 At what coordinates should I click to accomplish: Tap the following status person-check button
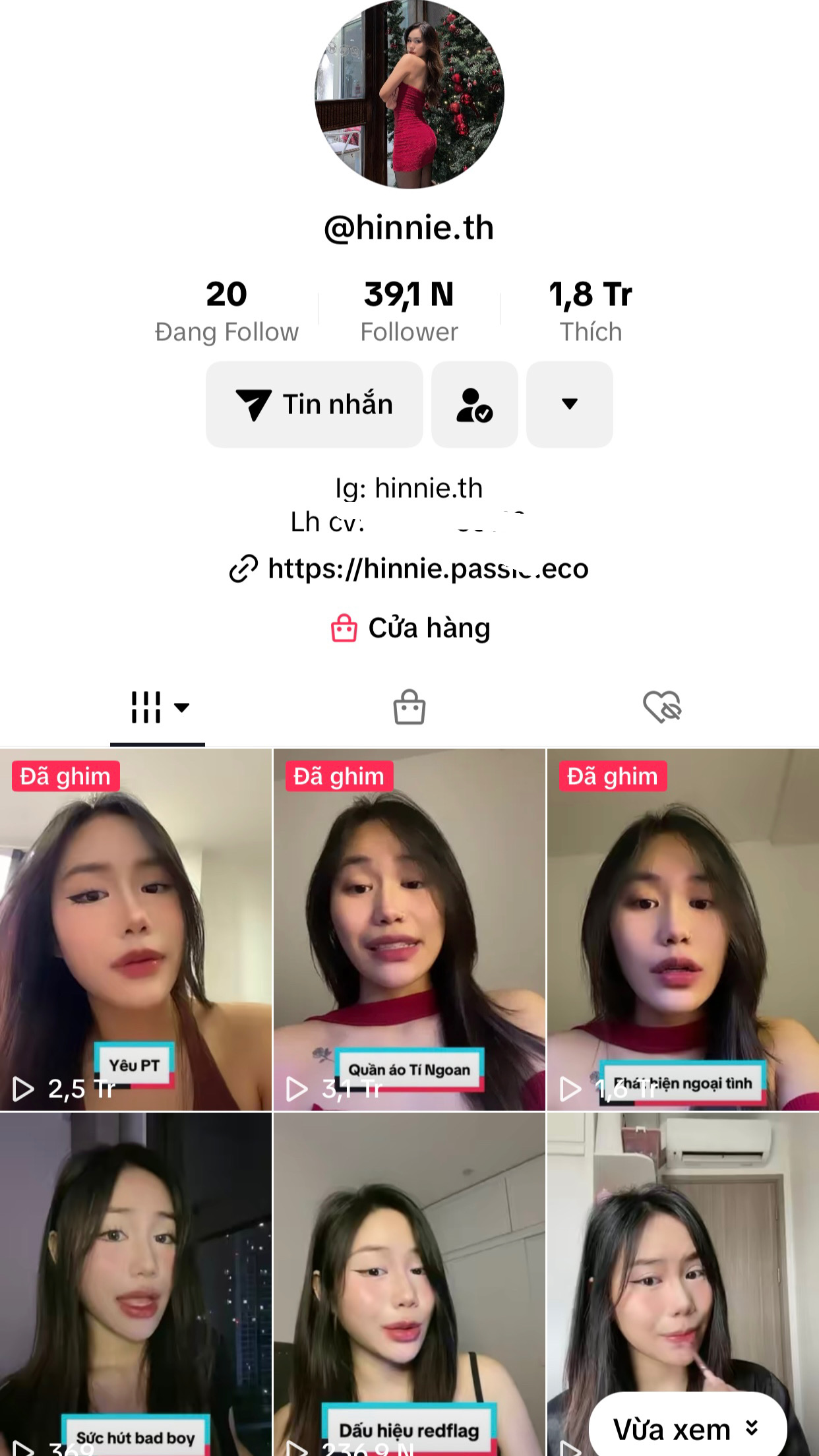coord(474,404)
